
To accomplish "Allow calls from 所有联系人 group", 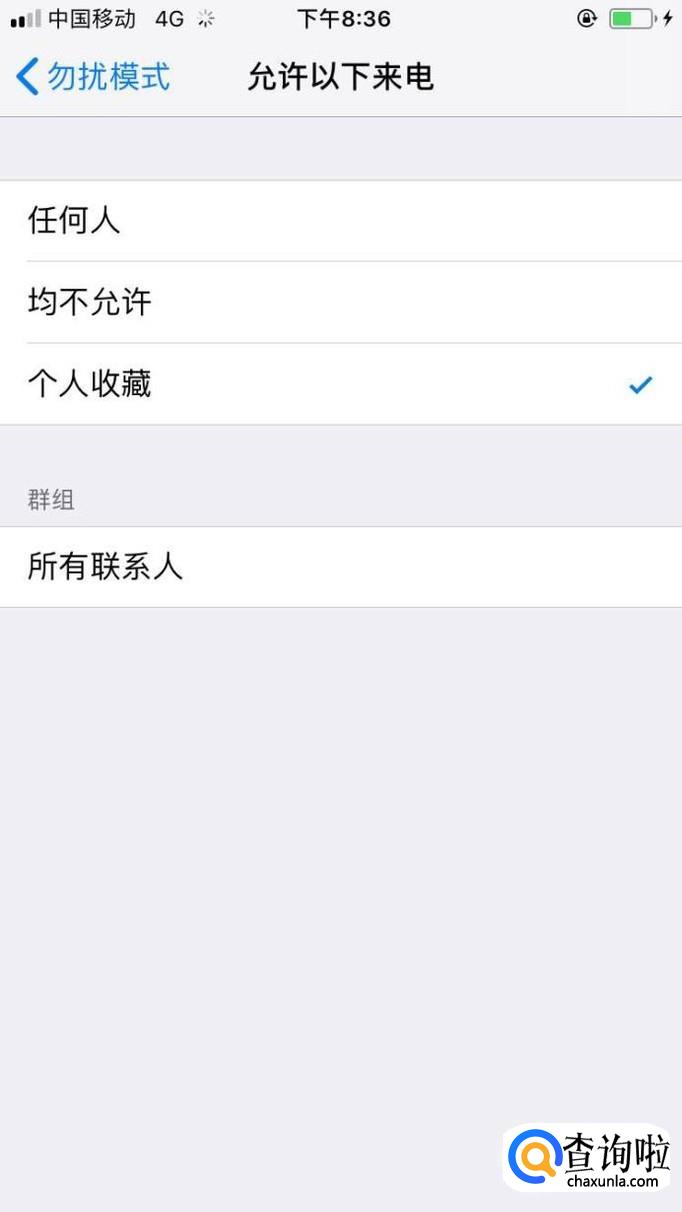I will 341,567.
